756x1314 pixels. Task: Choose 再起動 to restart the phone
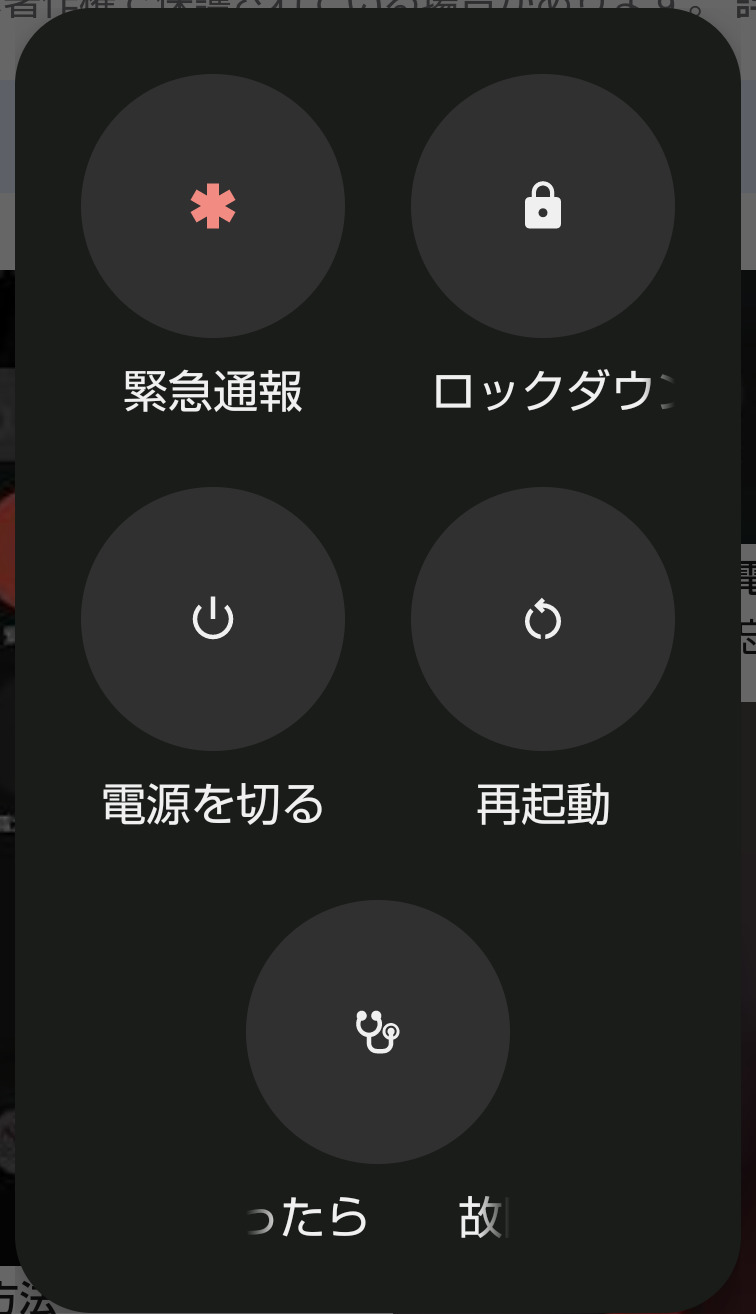pos(543,619)
